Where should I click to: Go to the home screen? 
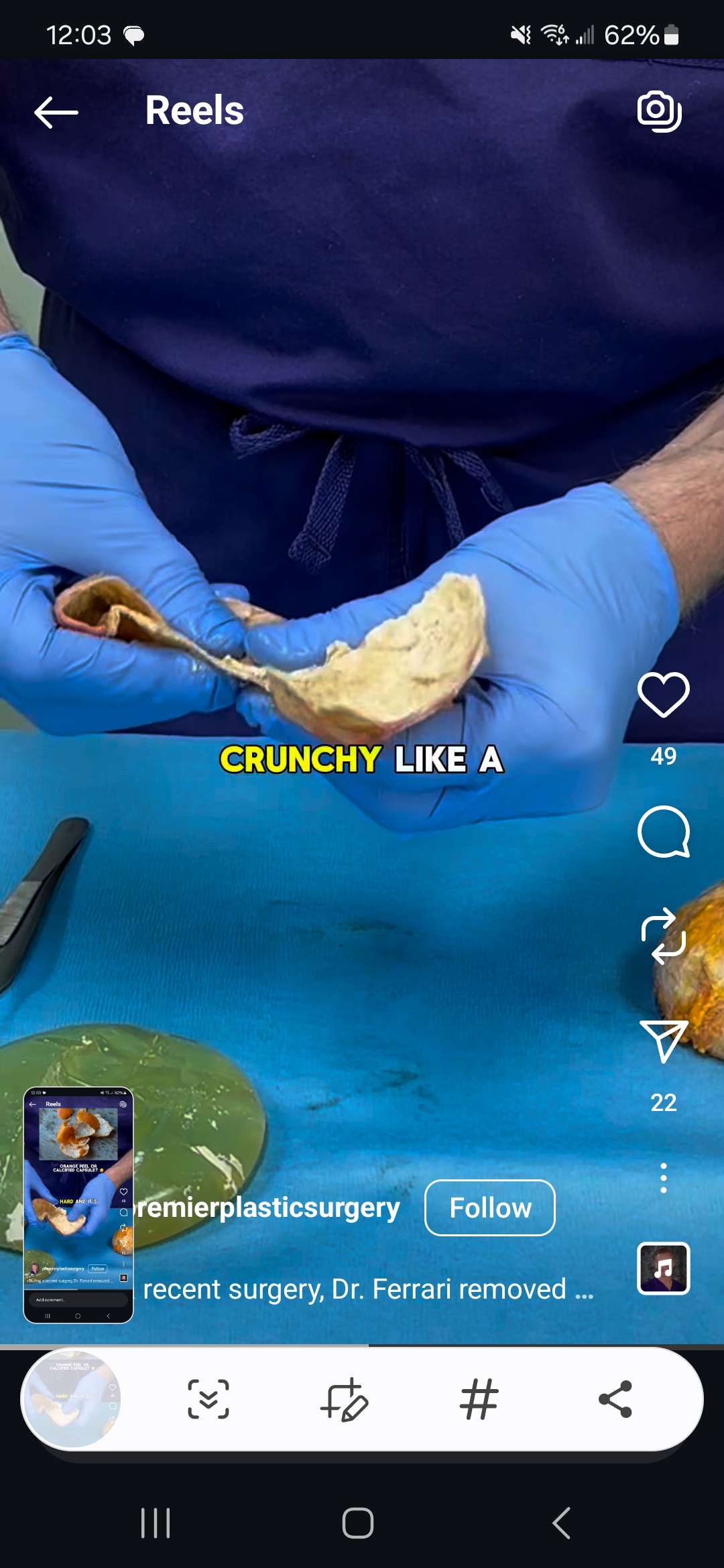(x=357, y=1523)
